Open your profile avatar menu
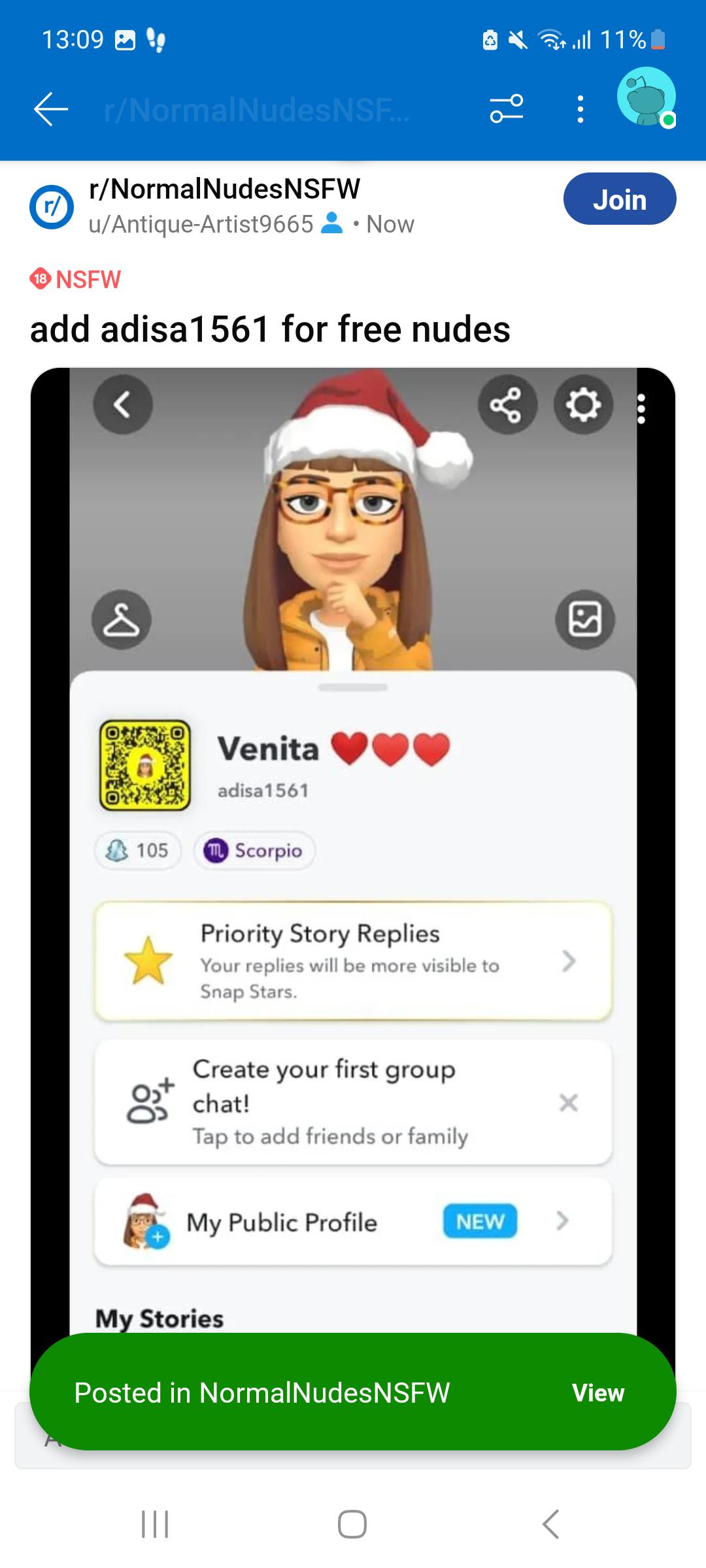The image size is (706, 1568). point(646,98)
